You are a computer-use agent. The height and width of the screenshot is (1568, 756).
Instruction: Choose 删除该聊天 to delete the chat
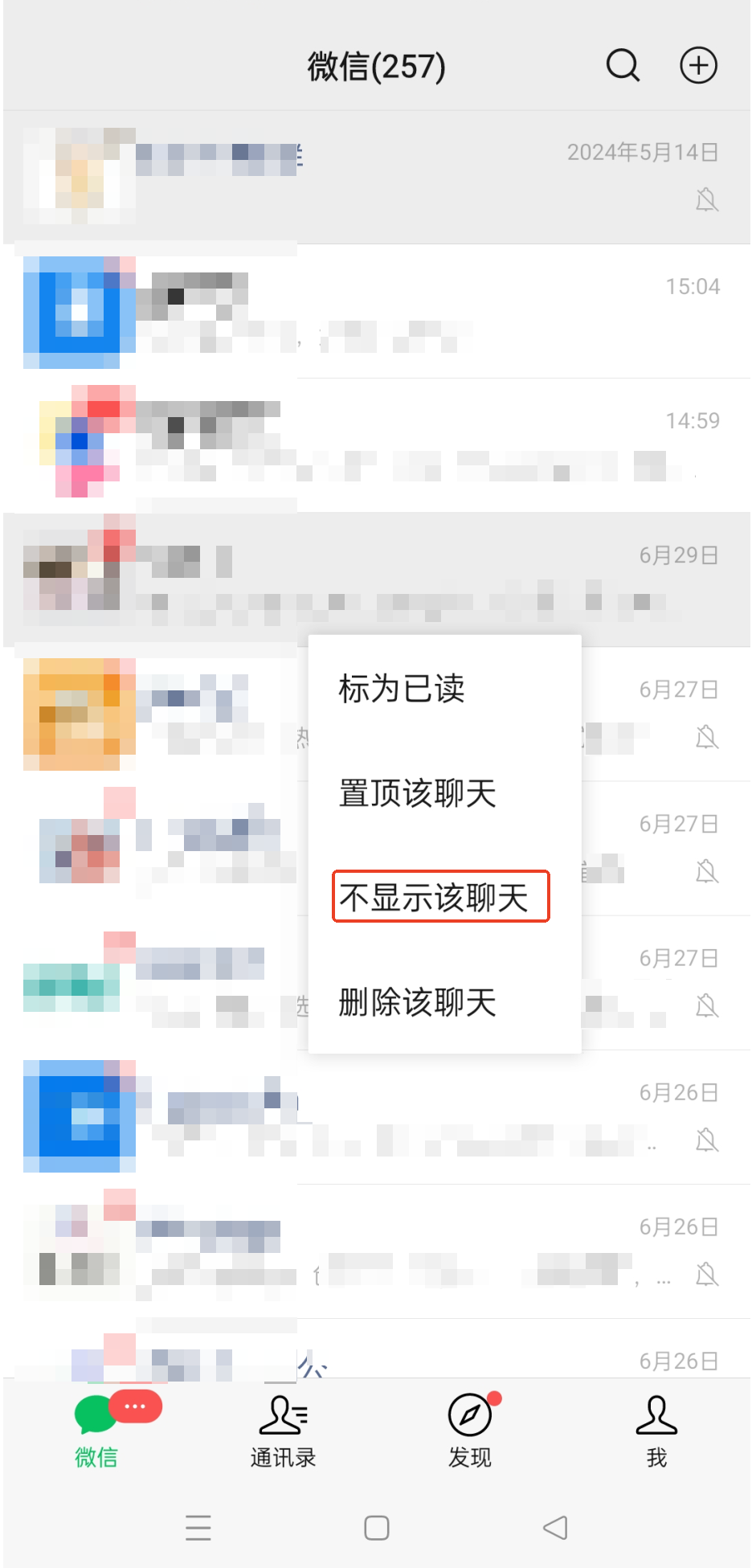(x=417, y=1002)
